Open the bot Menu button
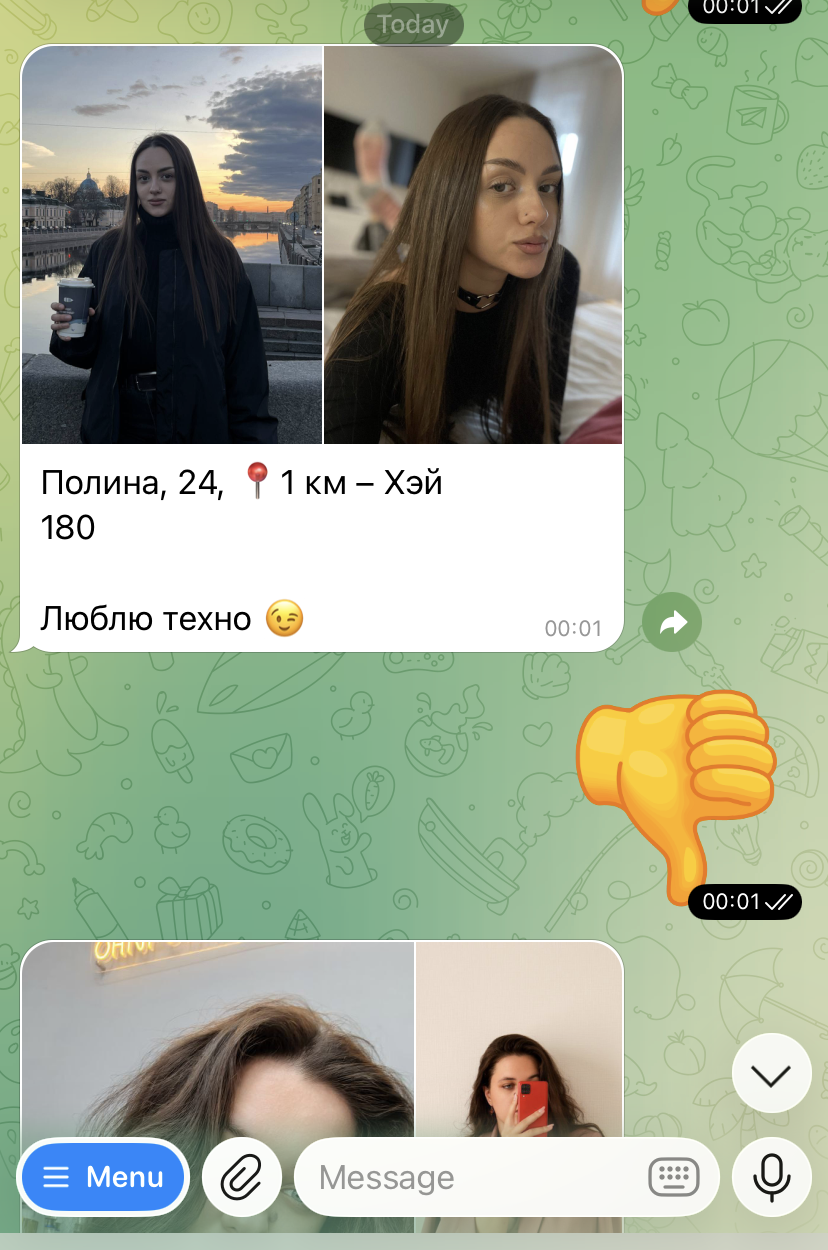Screen dimensions: 828x1250 [x=103, y=1177]
